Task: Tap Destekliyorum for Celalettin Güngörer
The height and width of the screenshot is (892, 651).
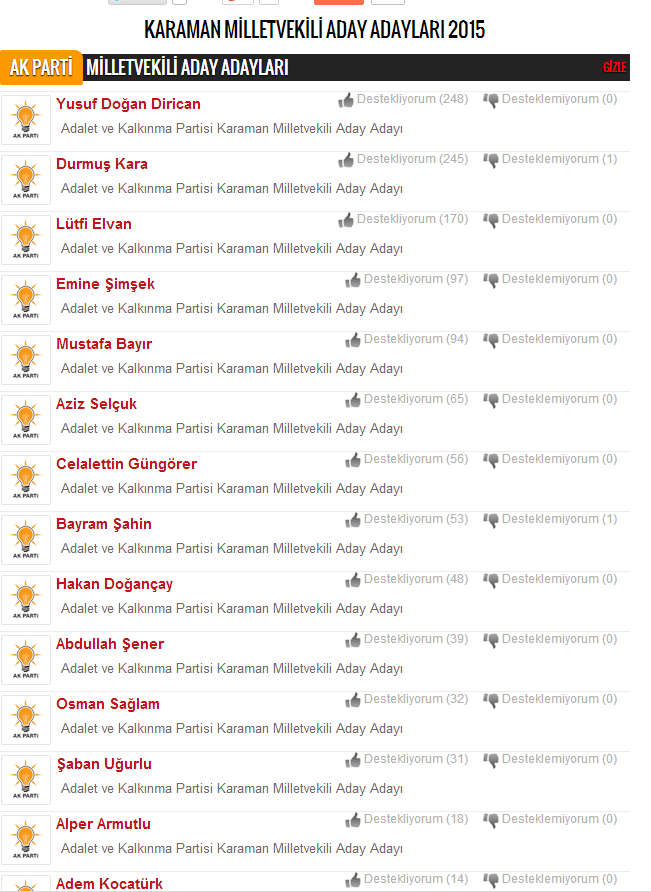Action: point(406,459)
